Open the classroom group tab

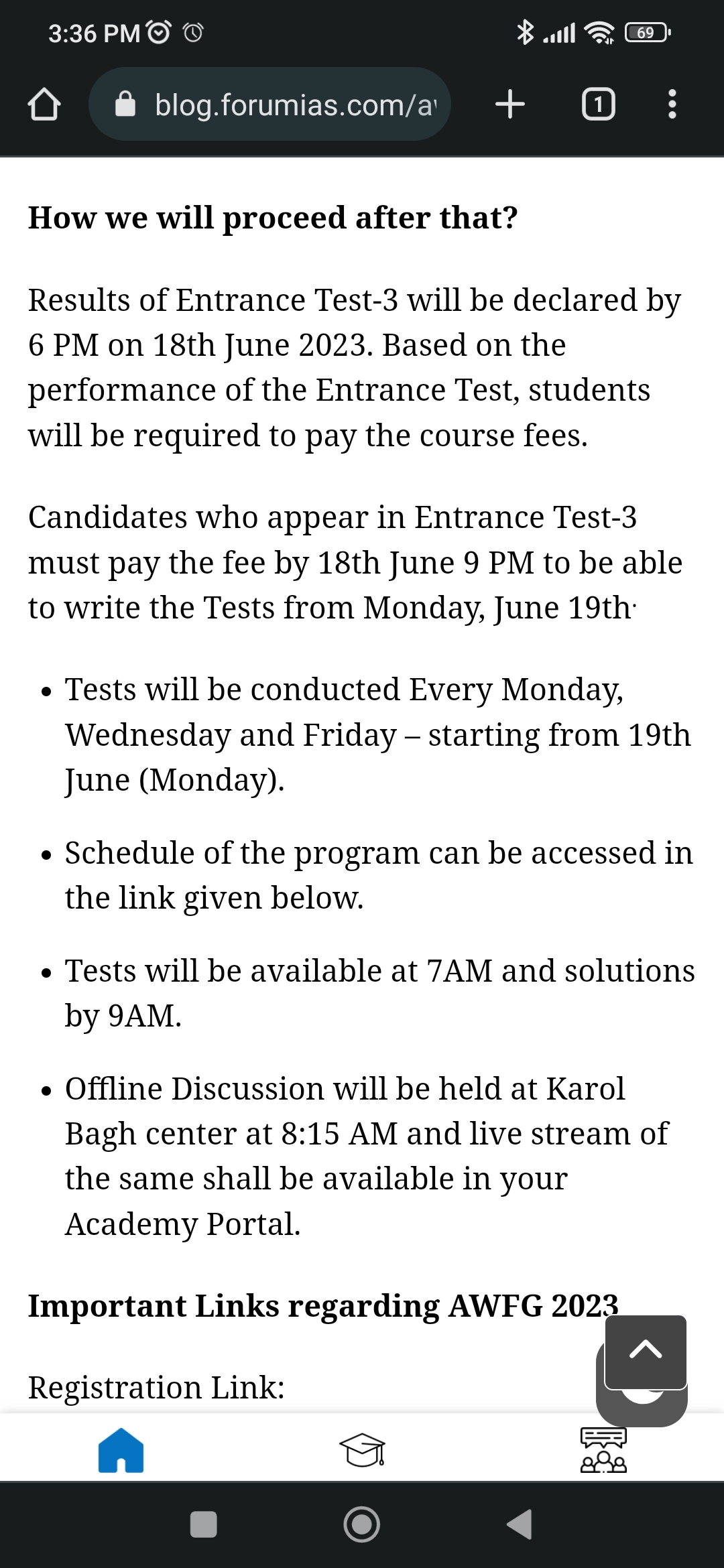[x=603, y=1450]
